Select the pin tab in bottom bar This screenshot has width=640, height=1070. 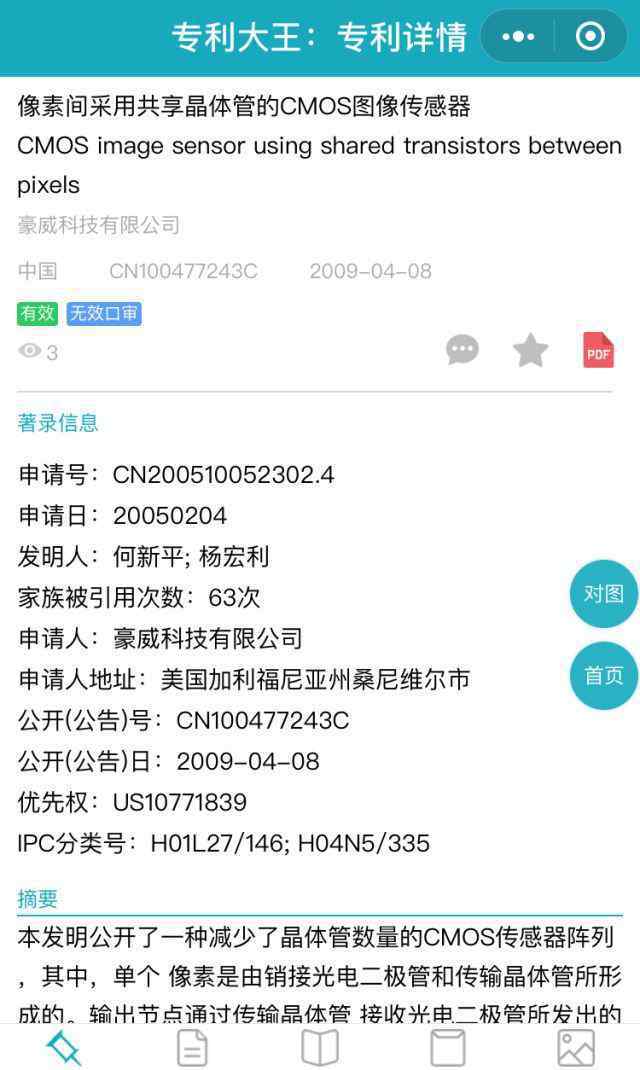(64, 1047)
